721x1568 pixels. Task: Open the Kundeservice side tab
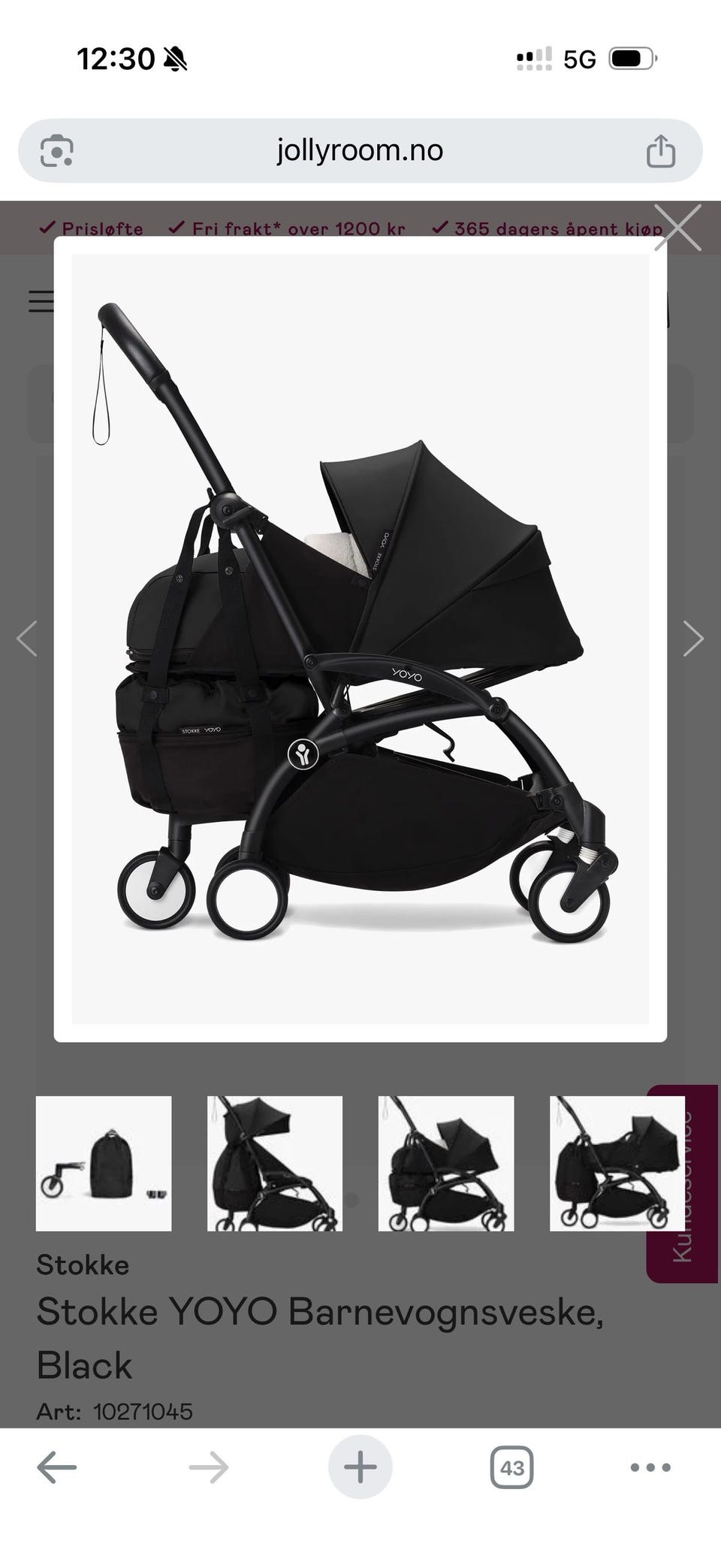pos(683,1183)
